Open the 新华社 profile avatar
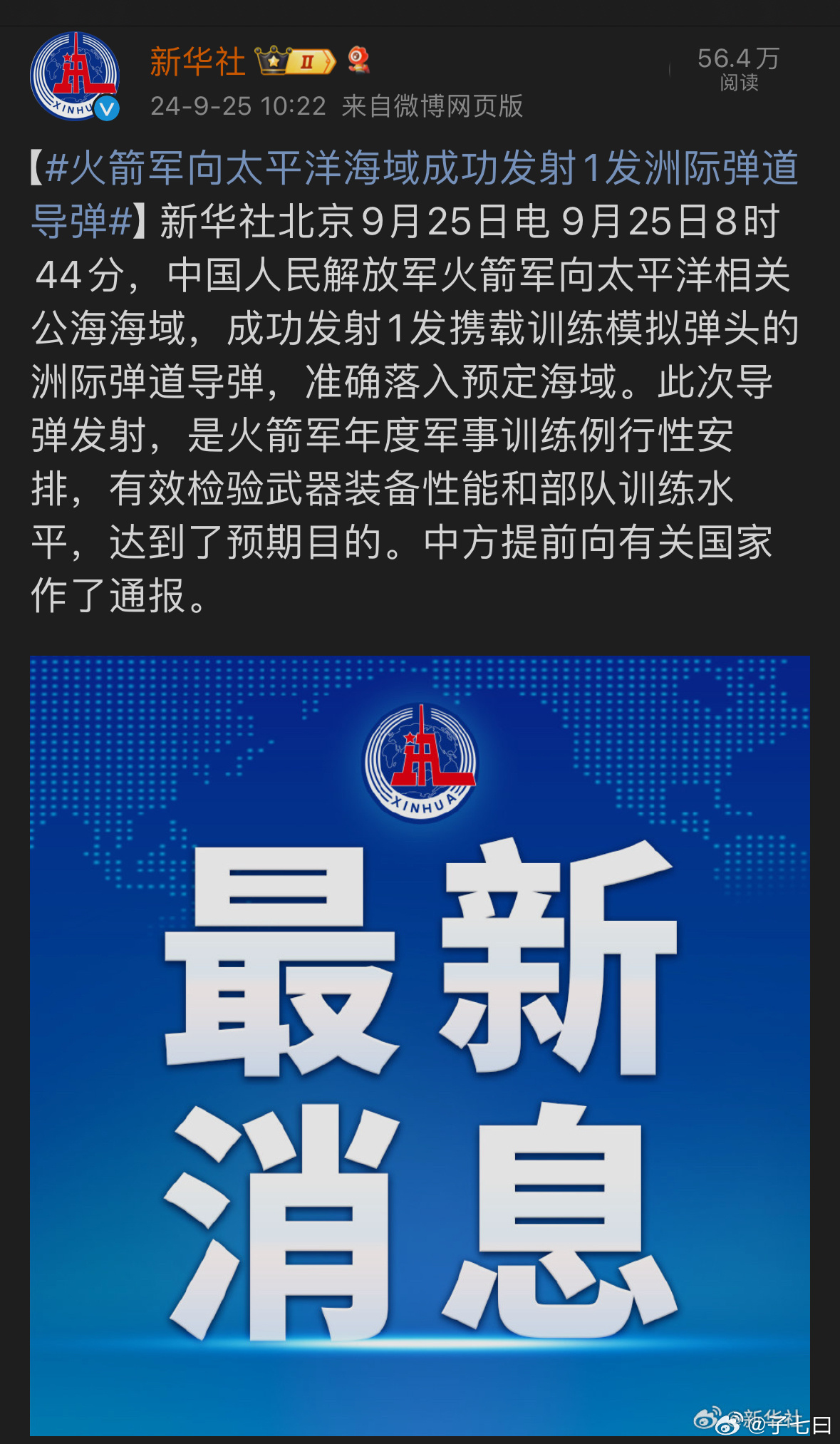The image size is (840, 1444). (x=75, y=77)
